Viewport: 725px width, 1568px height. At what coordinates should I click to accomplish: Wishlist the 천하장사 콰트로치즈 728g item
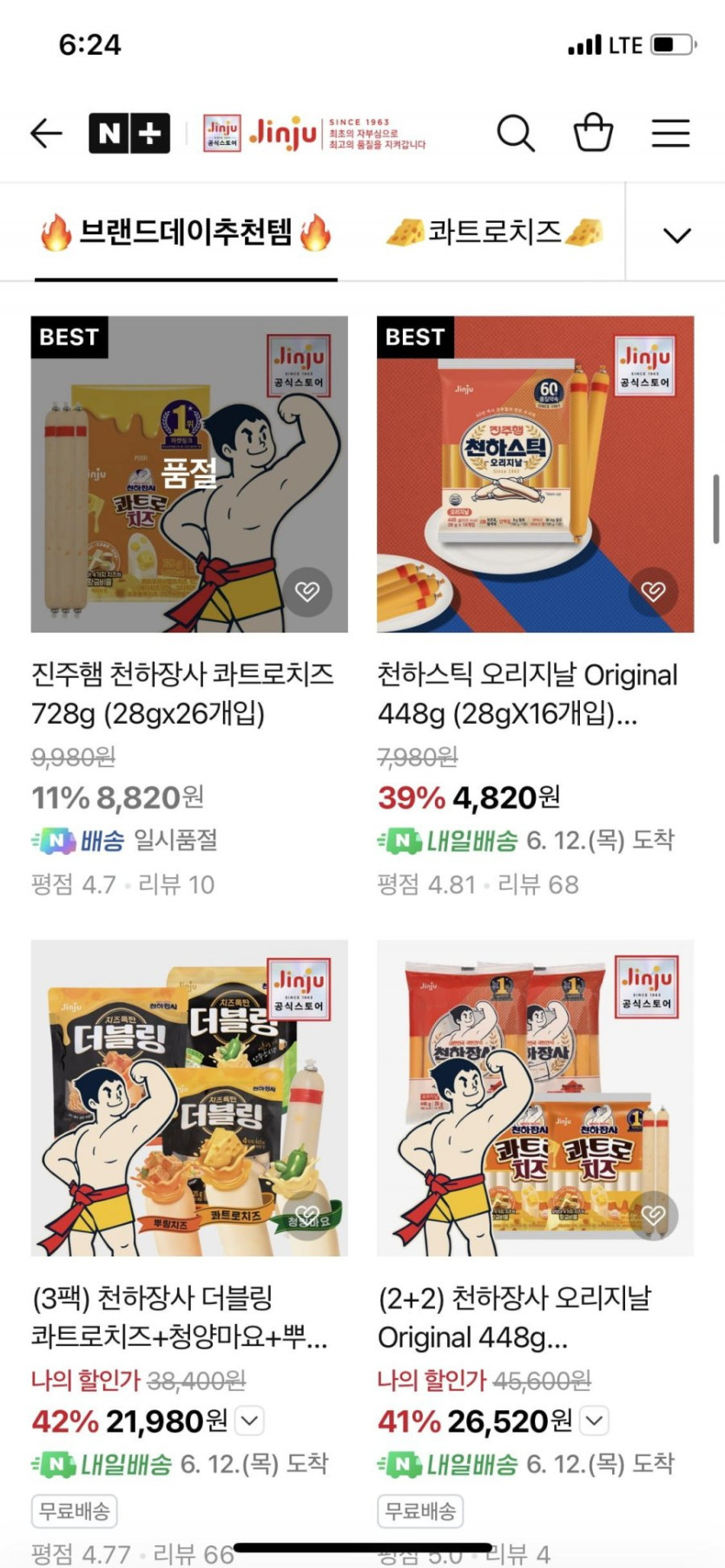click(x=307, y=592)
